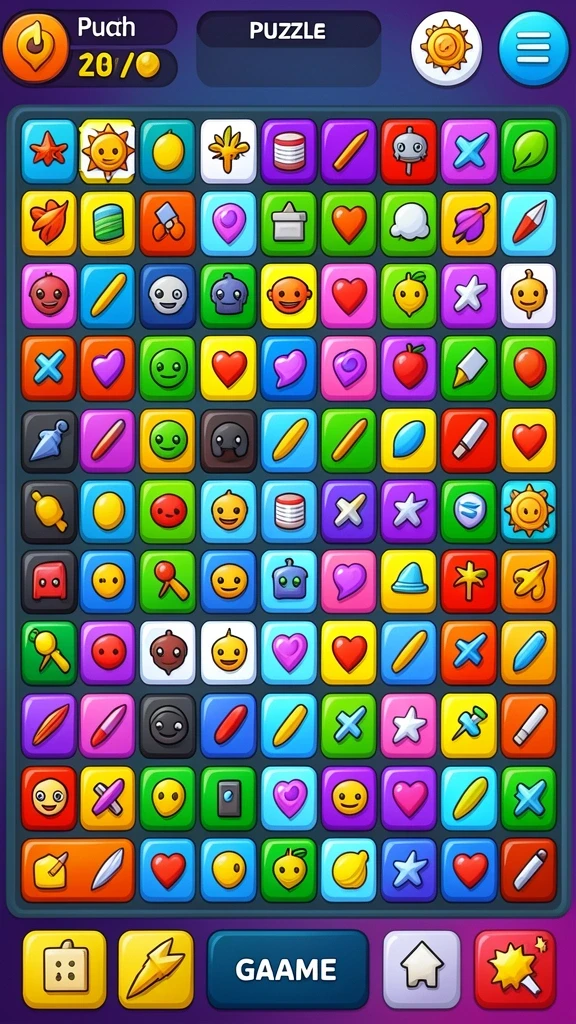This screenshot has width=576, height=1024.
Task: Use the magic star wand booster
Action: tap(515, 969)
